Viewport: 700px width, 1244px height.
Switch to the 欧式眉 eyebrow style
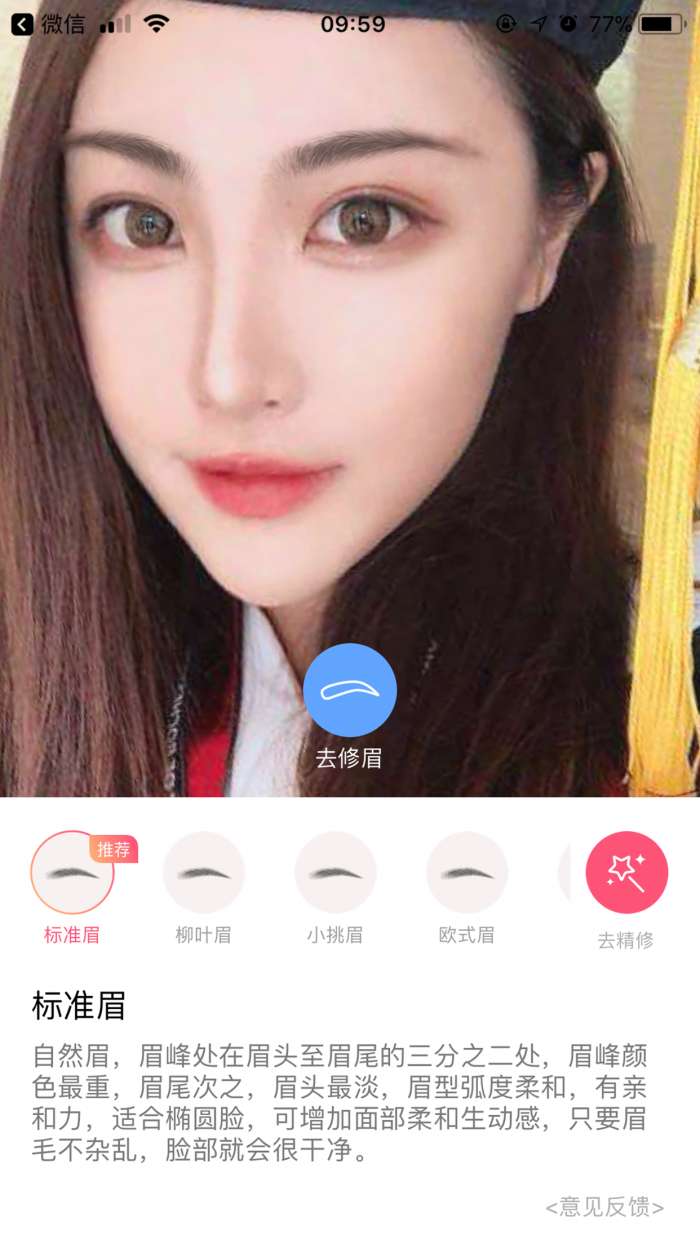pyautogui.click(x=467, y=873)
